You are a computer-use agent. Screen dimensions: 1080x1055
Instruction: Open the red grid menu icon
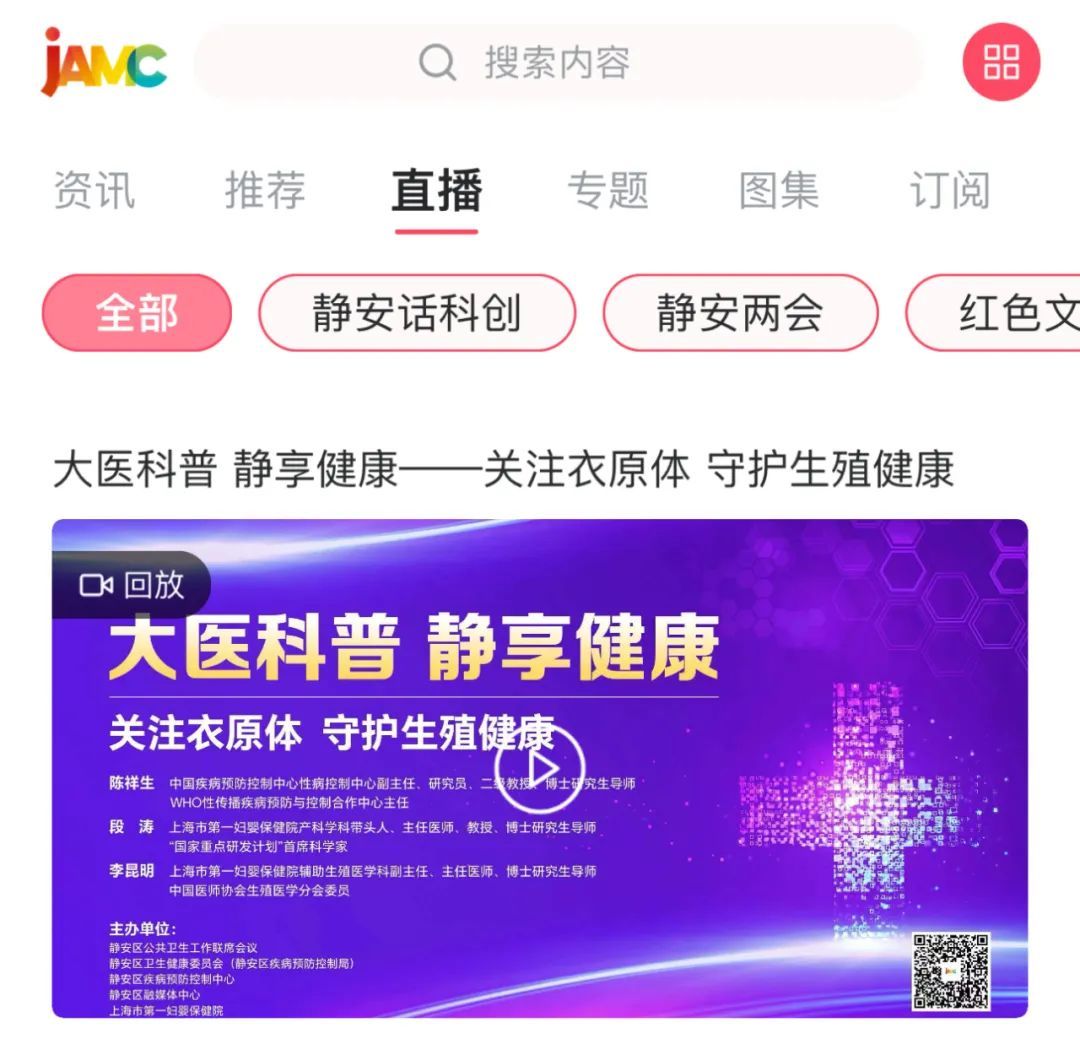pos(1001,62)
